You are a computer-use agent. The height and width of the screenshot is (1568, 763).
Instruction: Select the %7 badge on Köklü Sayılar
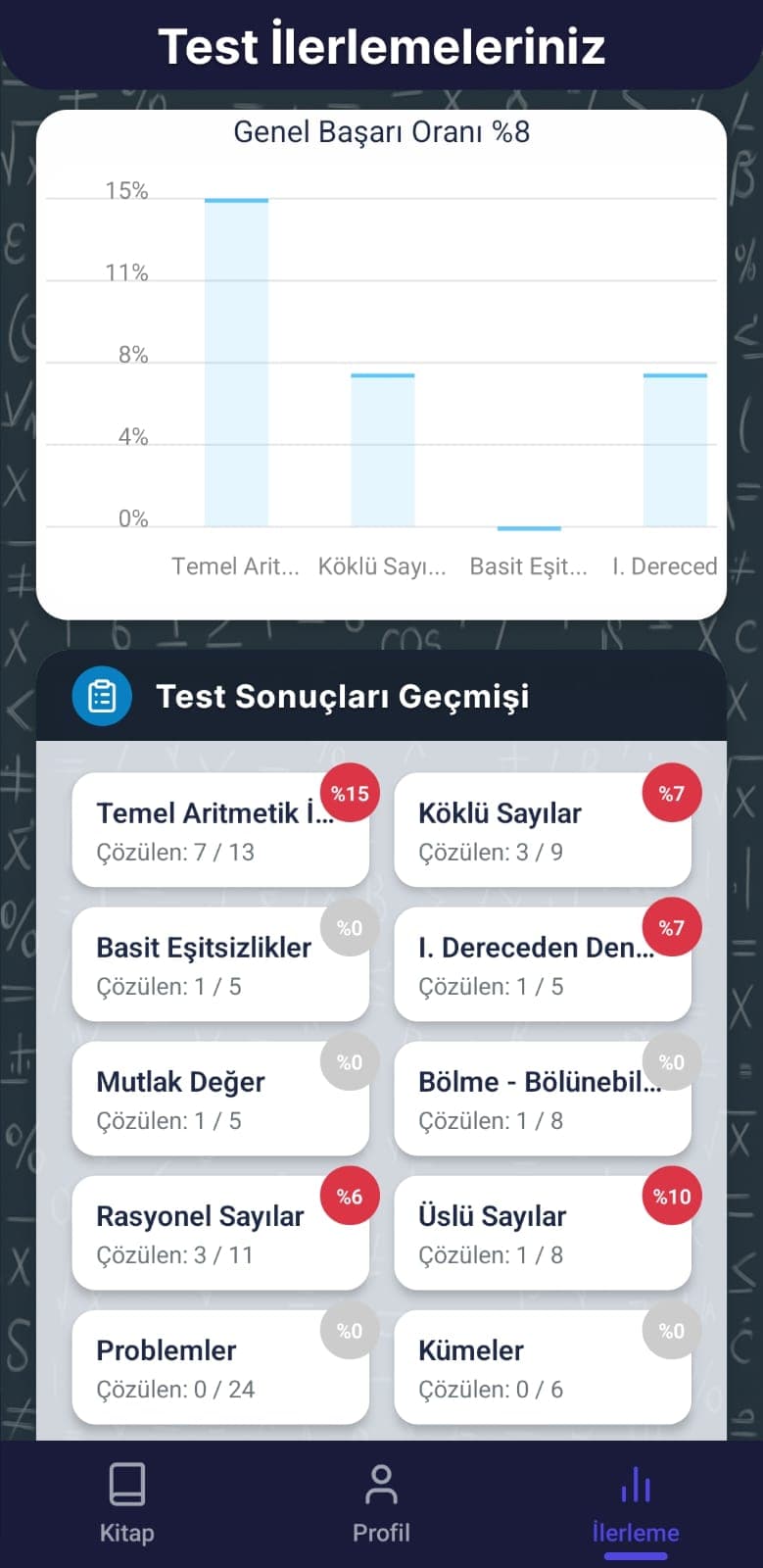[x=671, y=794]
